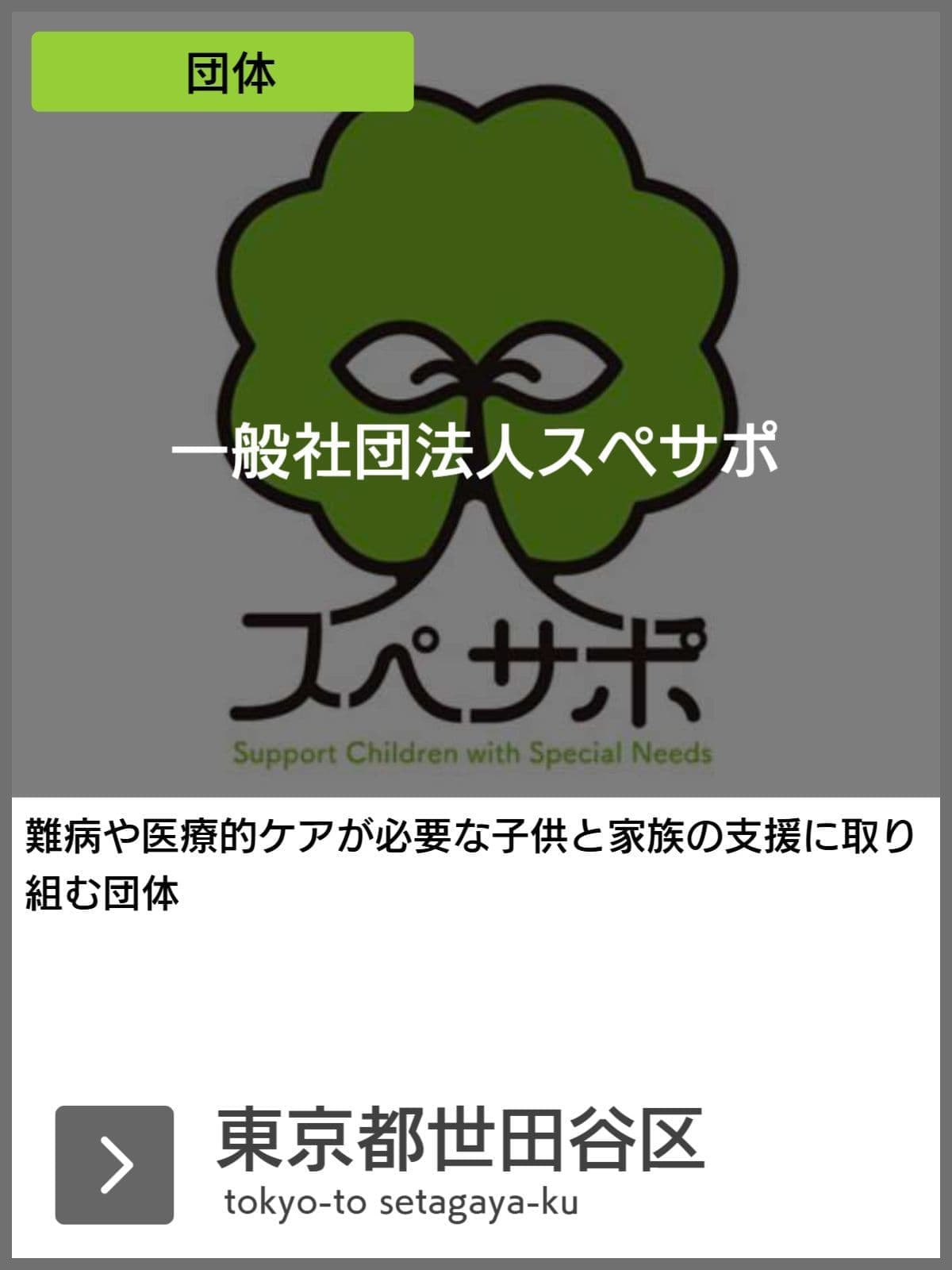Open the 一般社団法人スペサポ title entry
Image resolution: width=952 pixels, height=1270 pixels.
tap(476, 452)
